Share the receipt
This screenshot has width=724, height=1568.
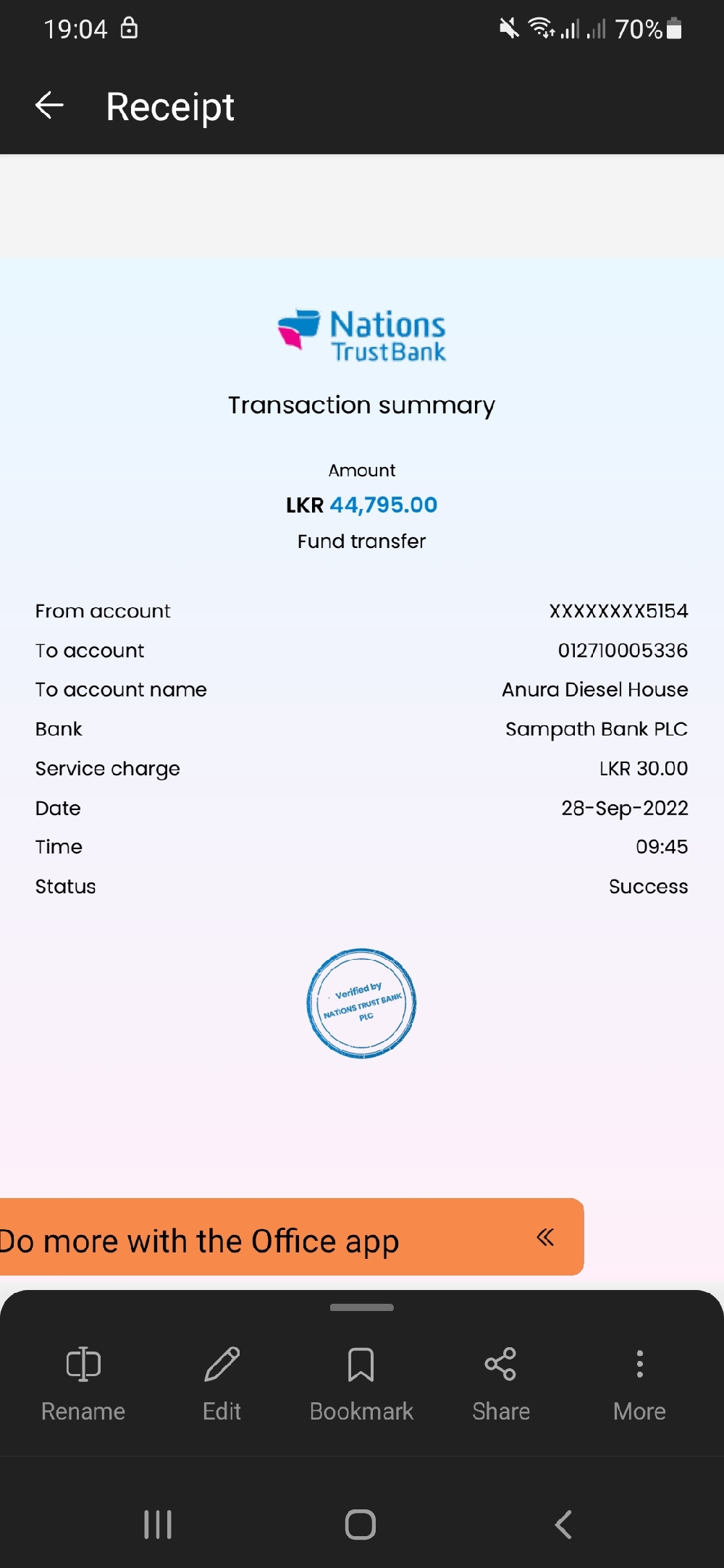[x=500, y=1383]
